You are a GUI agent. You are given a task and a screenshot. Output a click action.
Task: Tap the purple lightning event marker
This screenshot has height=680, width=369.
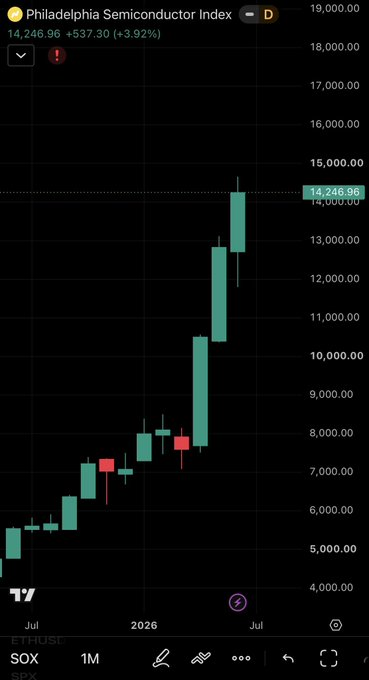click(238, 602)
